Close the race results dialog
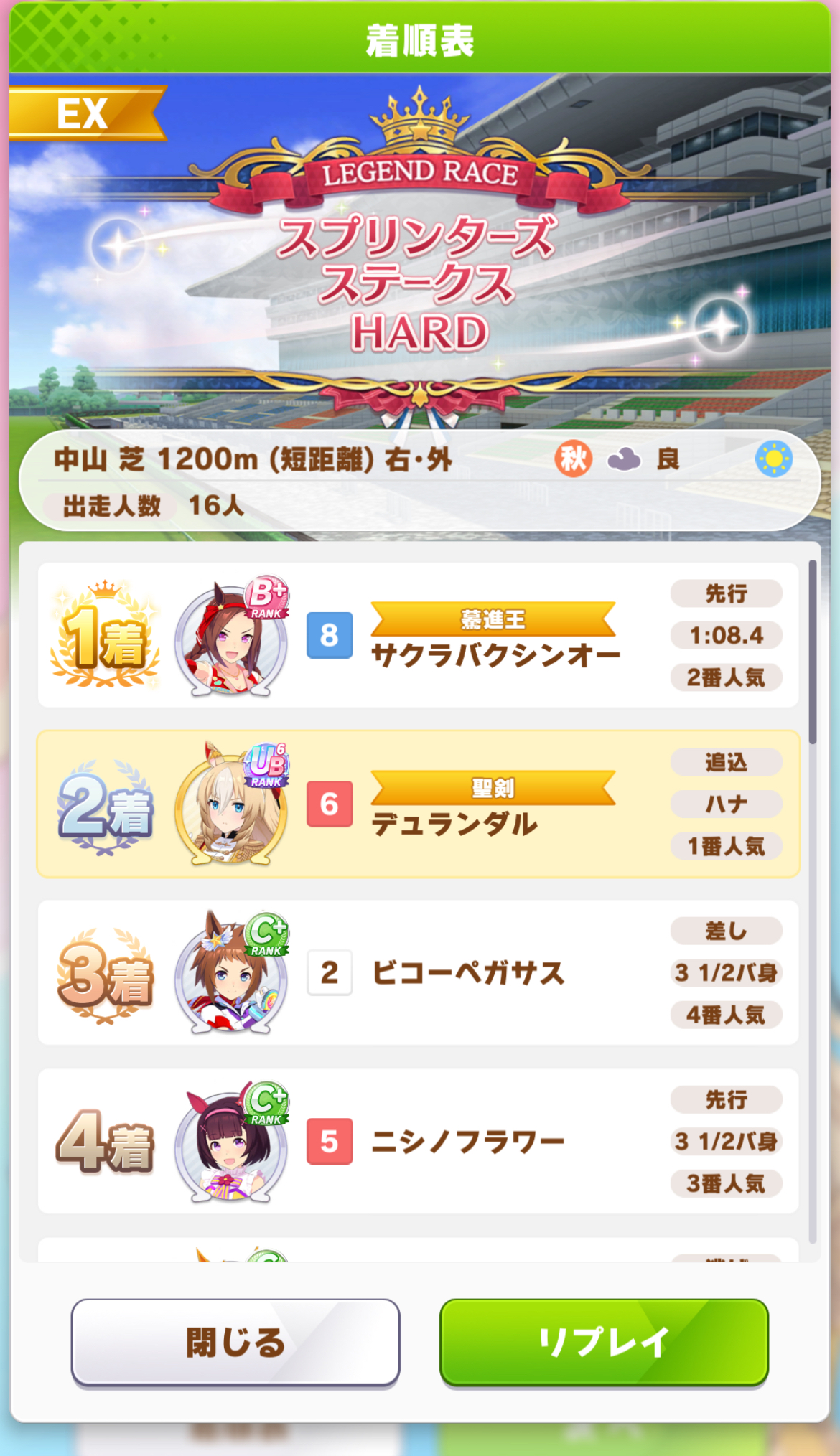Image resolution: width=840 pixels, height=1456 pixels. click(x=235, y=1341)
